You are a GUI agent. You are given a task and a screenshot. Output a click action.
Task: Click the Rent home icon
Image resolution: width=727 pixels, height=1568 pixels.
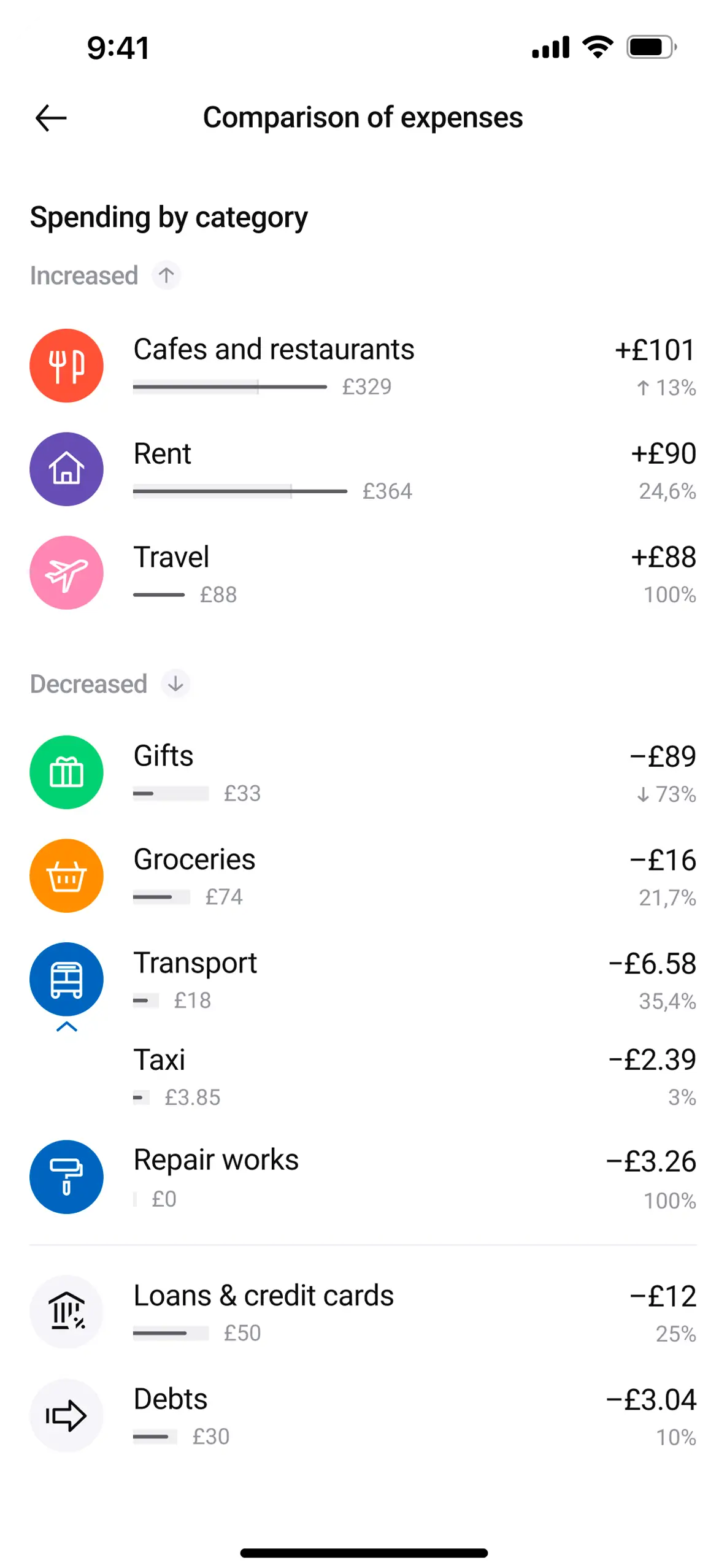66,469
